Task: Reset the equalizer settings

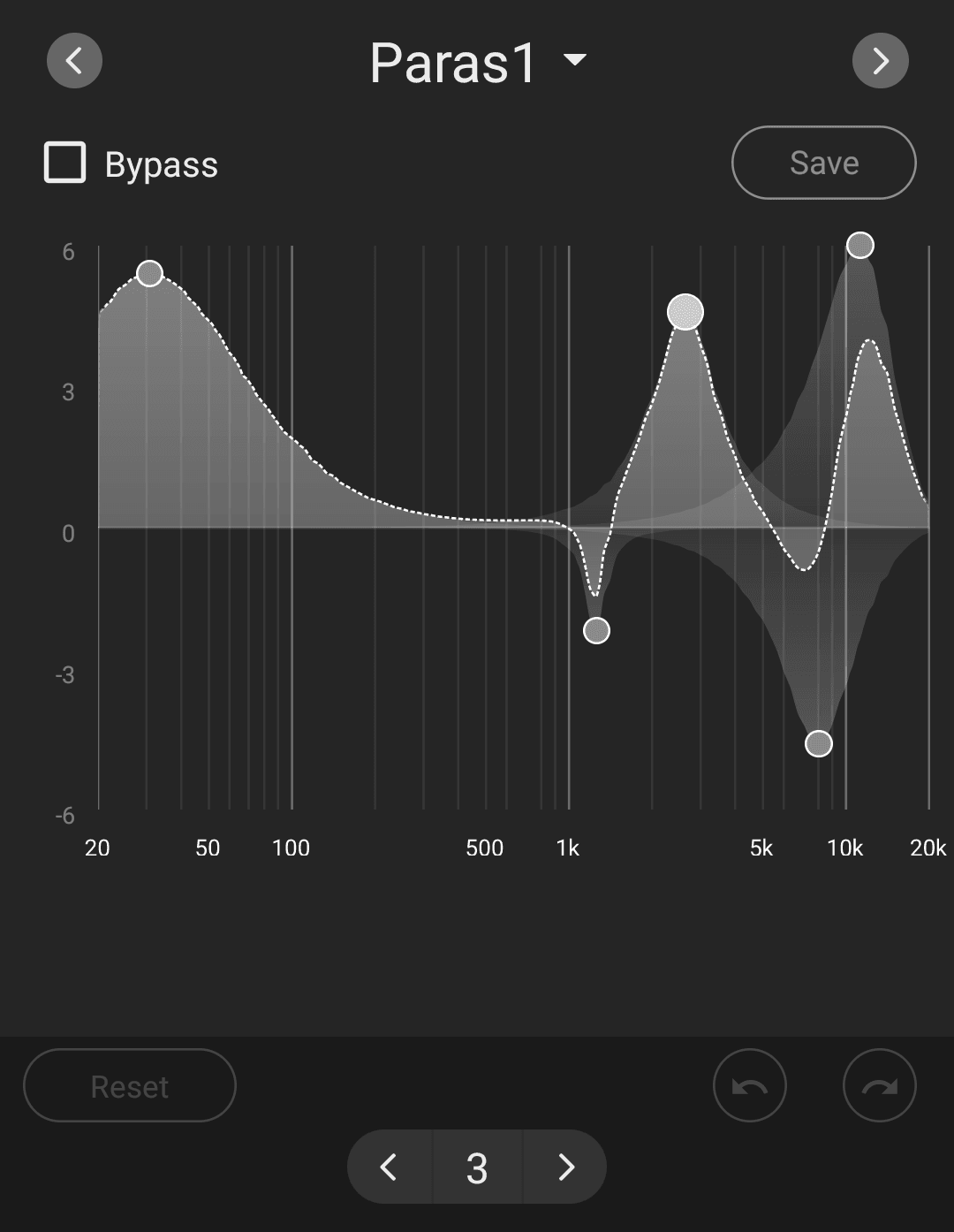Action: 130,1085
